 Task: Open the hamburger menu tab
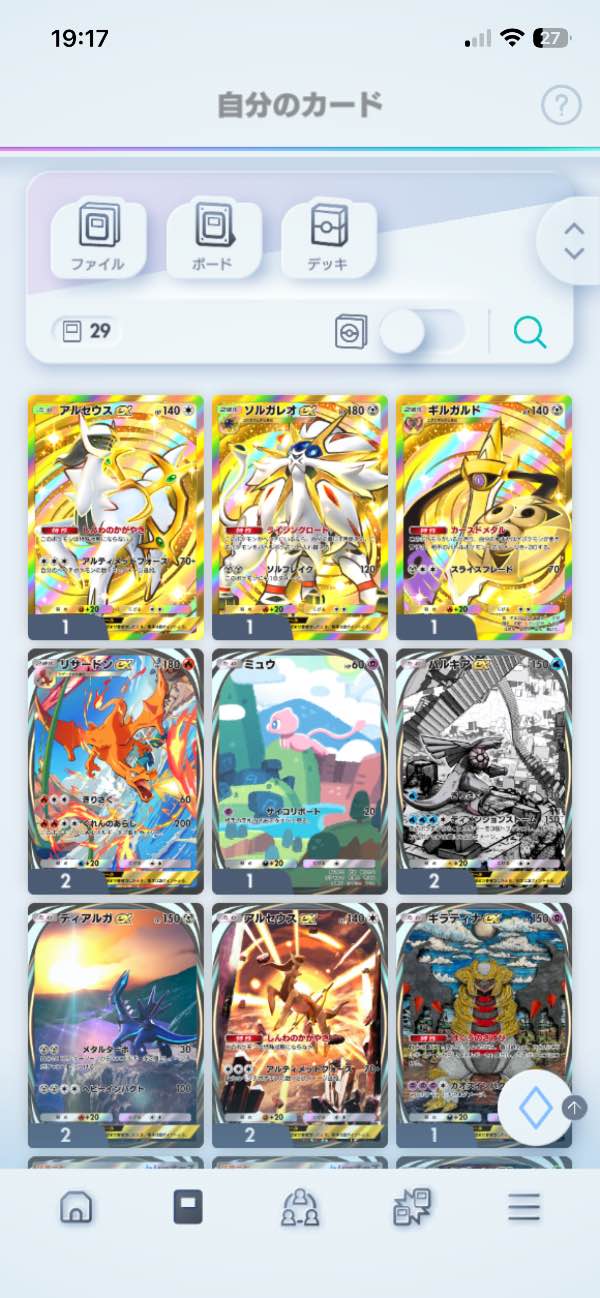coord(523,1207)
